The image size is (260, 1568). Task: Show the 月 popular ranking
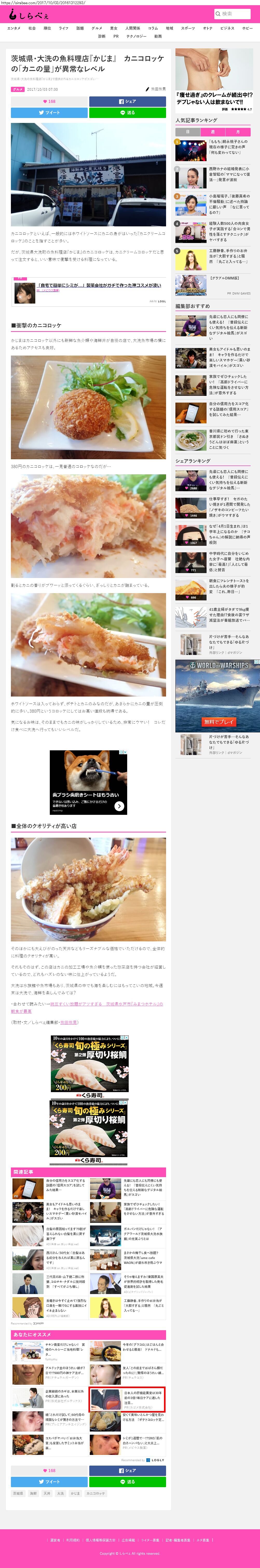(237, 132)
